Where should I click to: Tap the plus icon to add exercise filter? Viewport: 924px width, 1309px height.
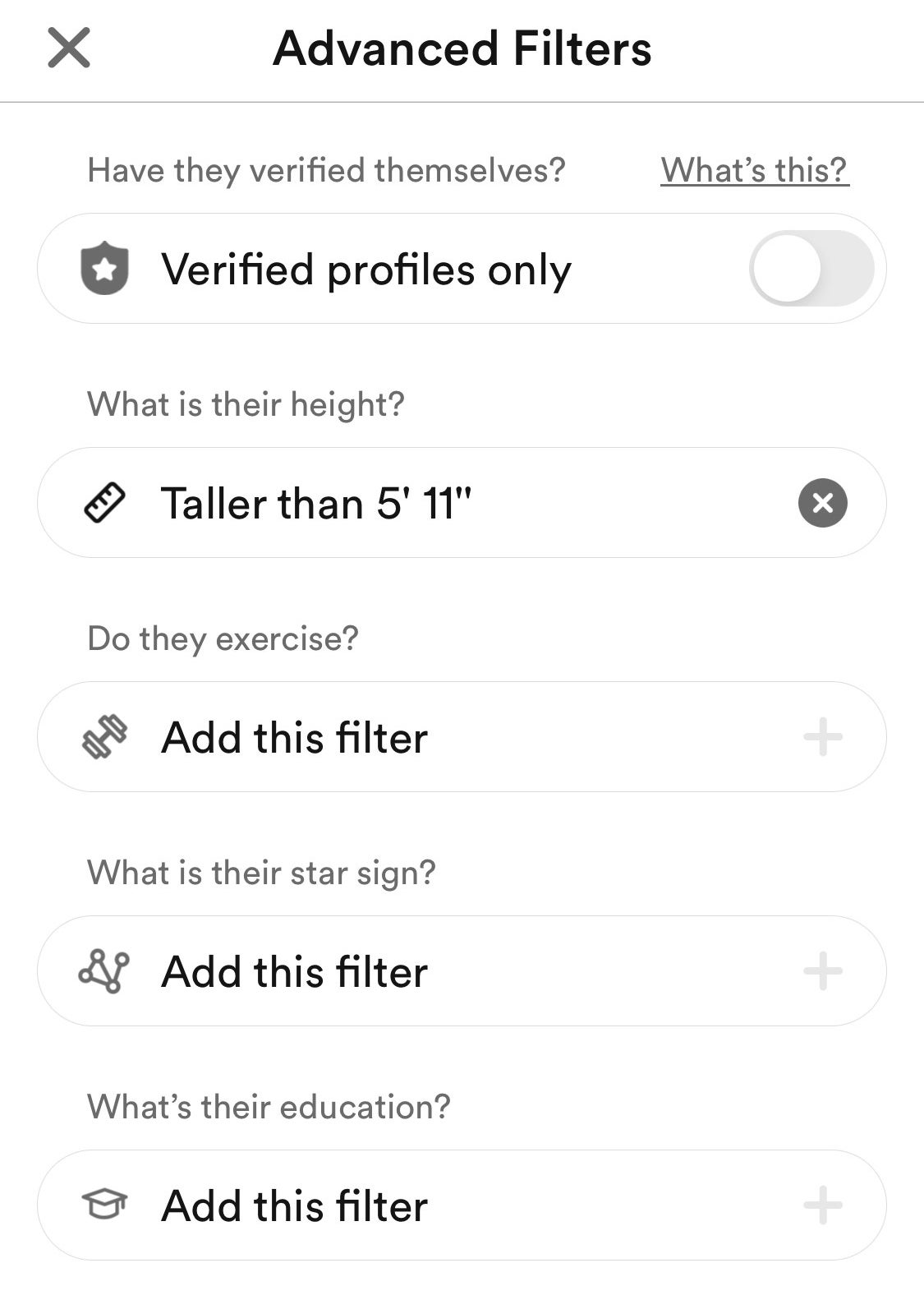click(821, 735)
